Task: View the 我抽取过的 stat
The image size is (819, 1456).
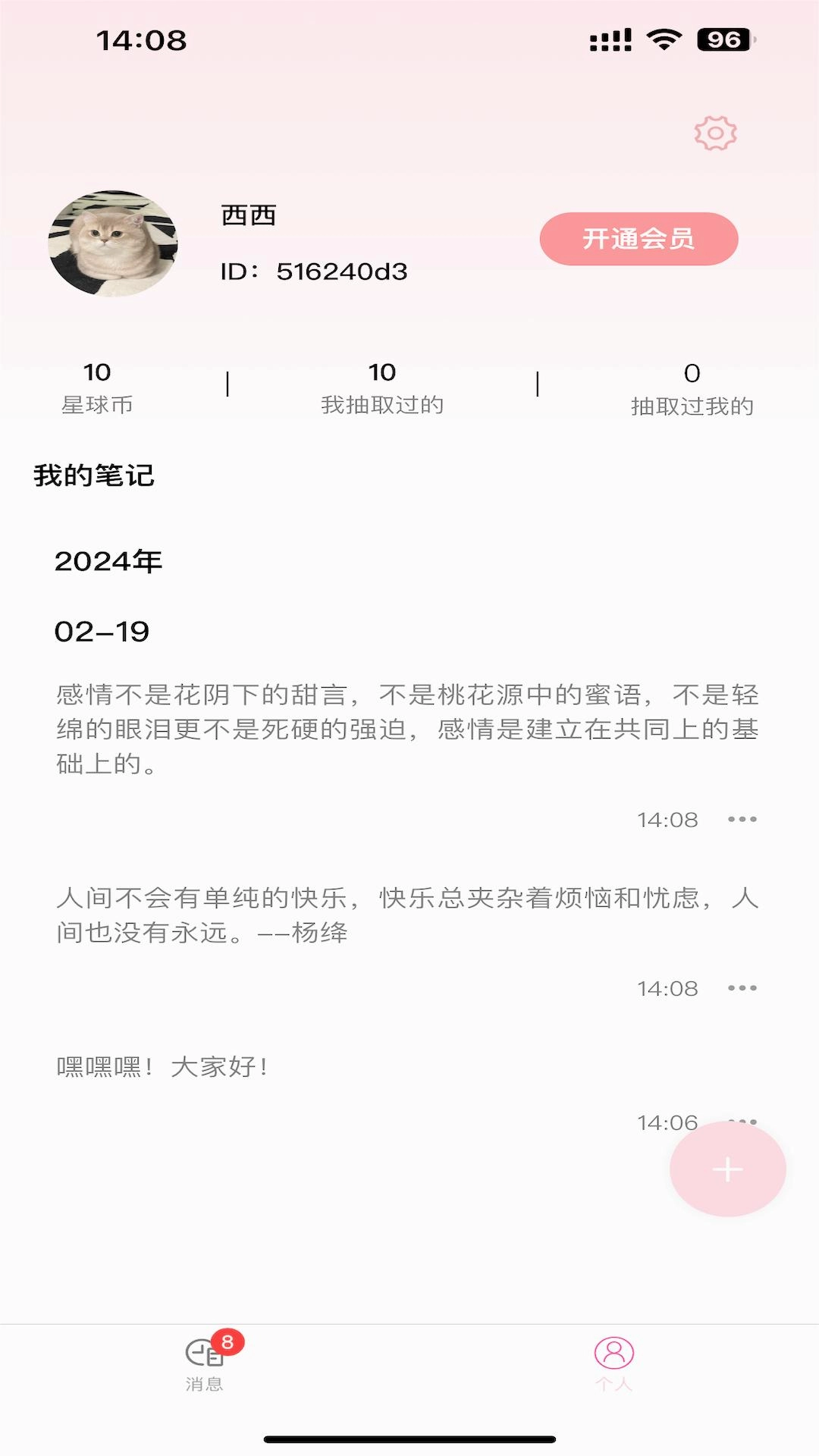Action: pyautogui.click(x=381, y=387)
